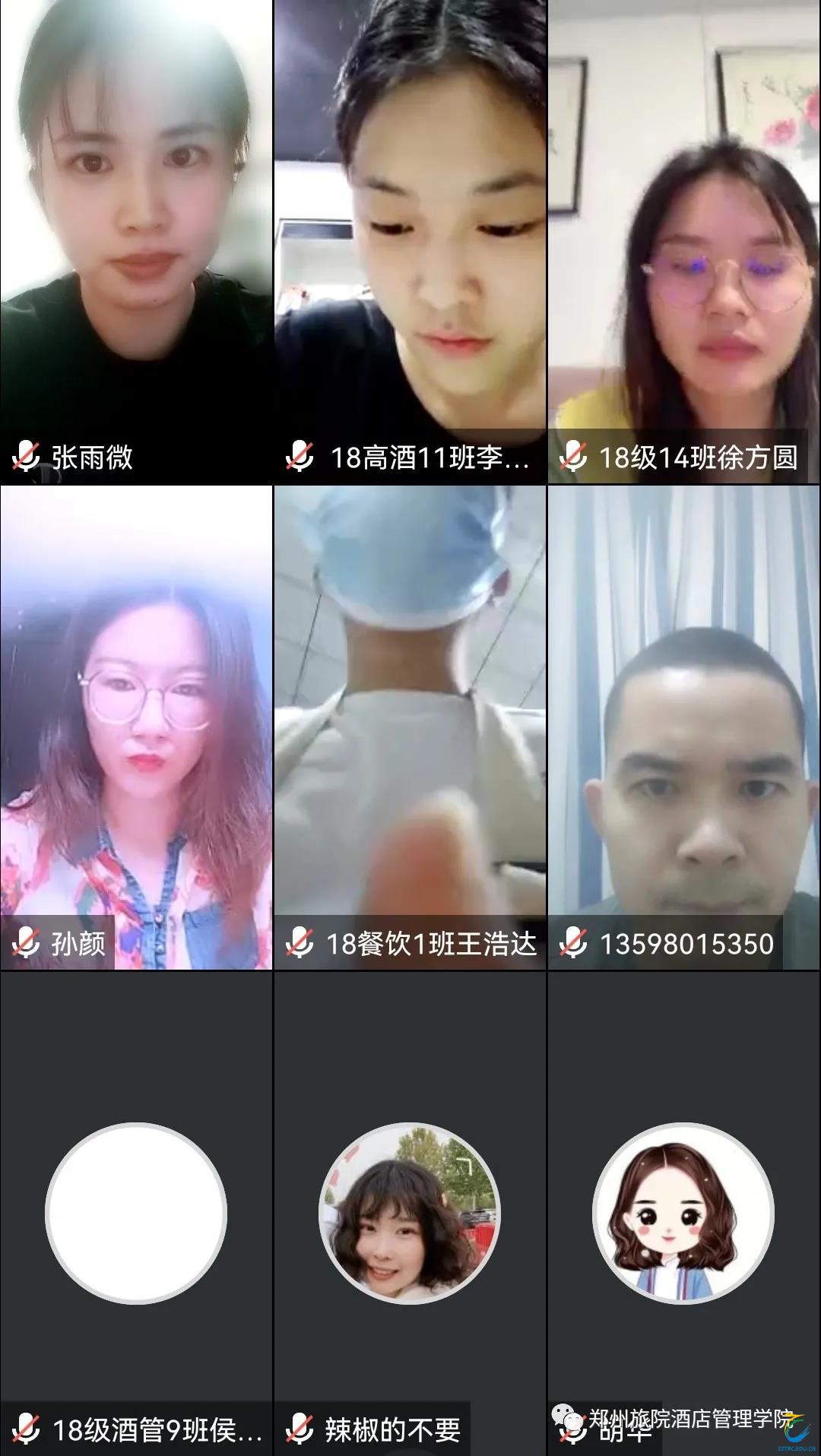Open the 辣椒的不要 participant tile
Image resolution: width=821 pixels, height=1456 pixels.
410,1212
